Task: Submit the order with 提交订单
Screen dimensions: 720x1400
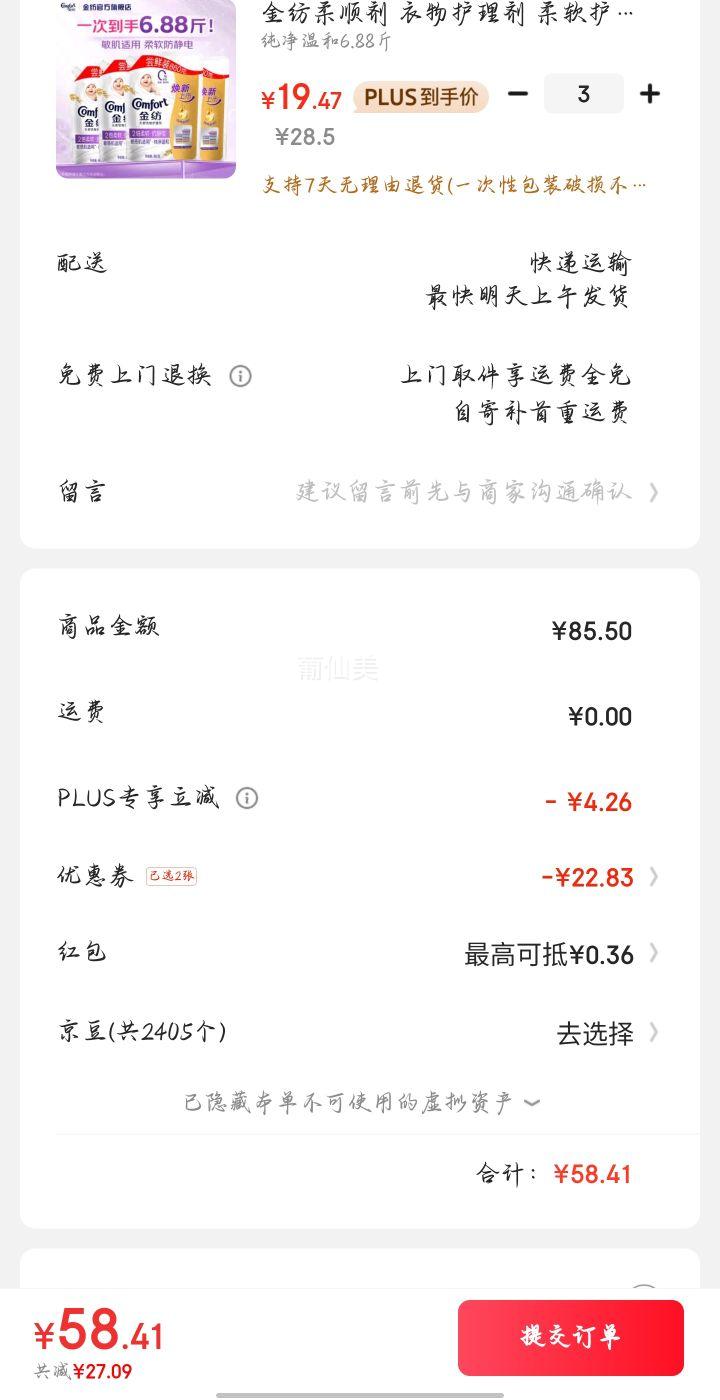Action: (570, 1337)
